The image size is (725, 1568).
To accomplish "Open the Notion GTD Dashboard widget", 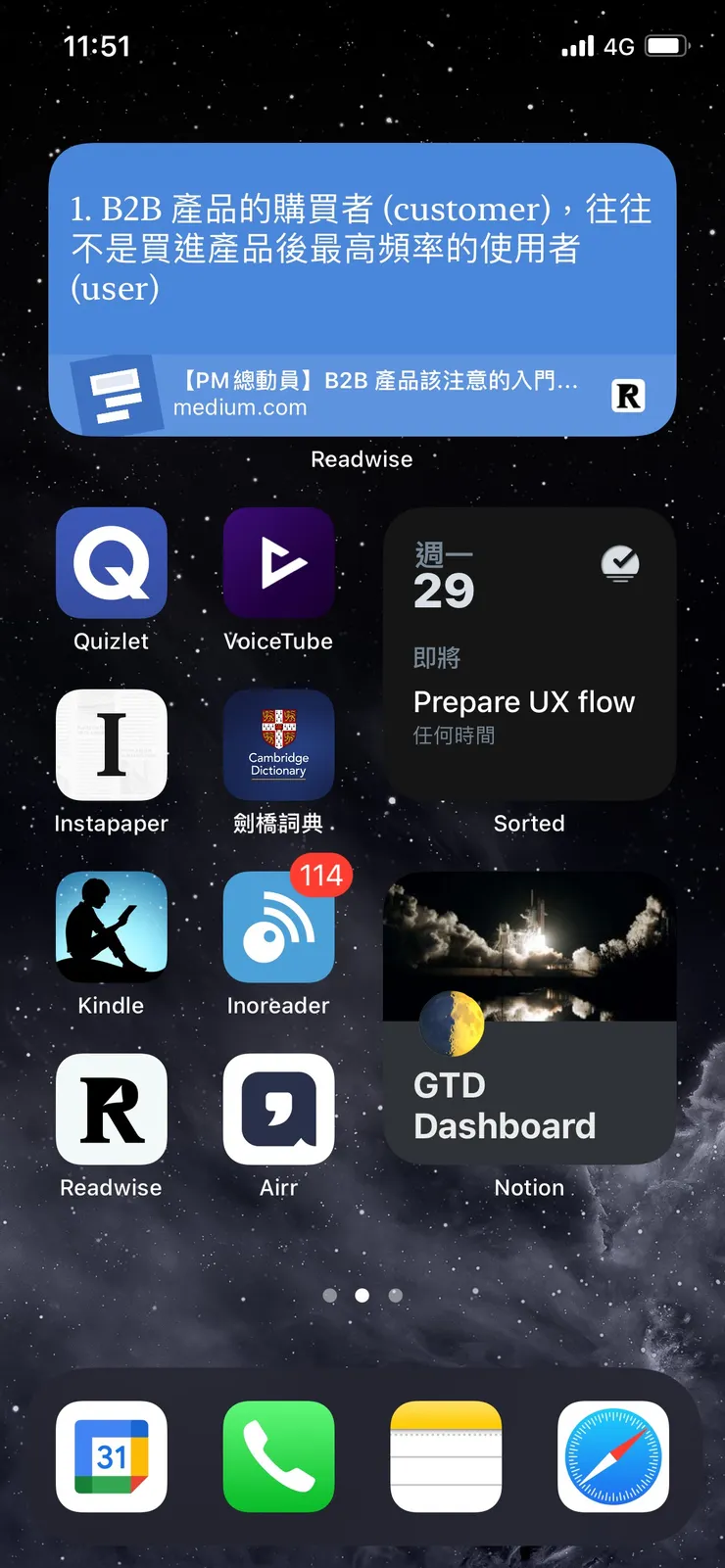I will [x=529, y=1018].
